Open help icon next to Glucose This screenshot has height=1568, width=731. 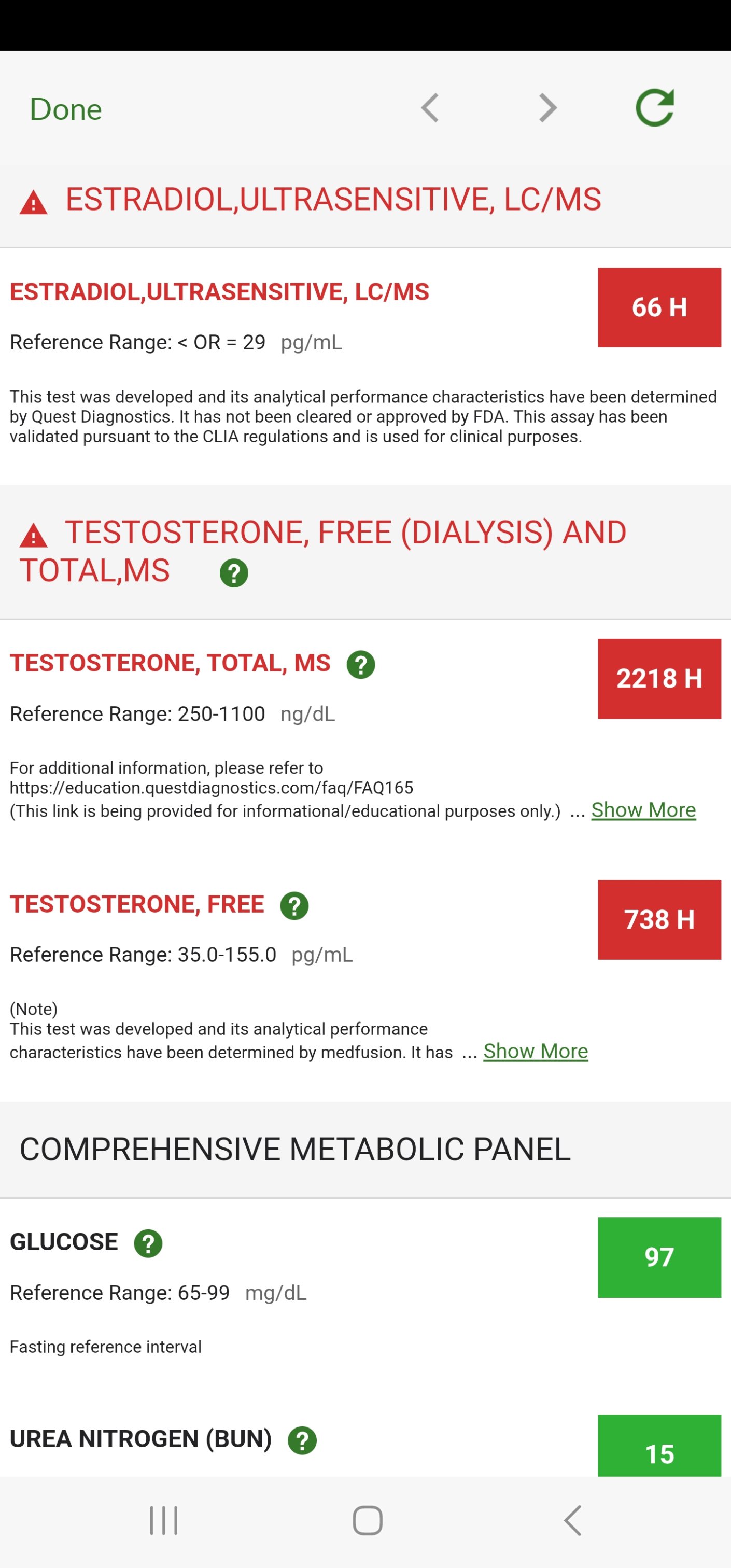click(148, 1243)
